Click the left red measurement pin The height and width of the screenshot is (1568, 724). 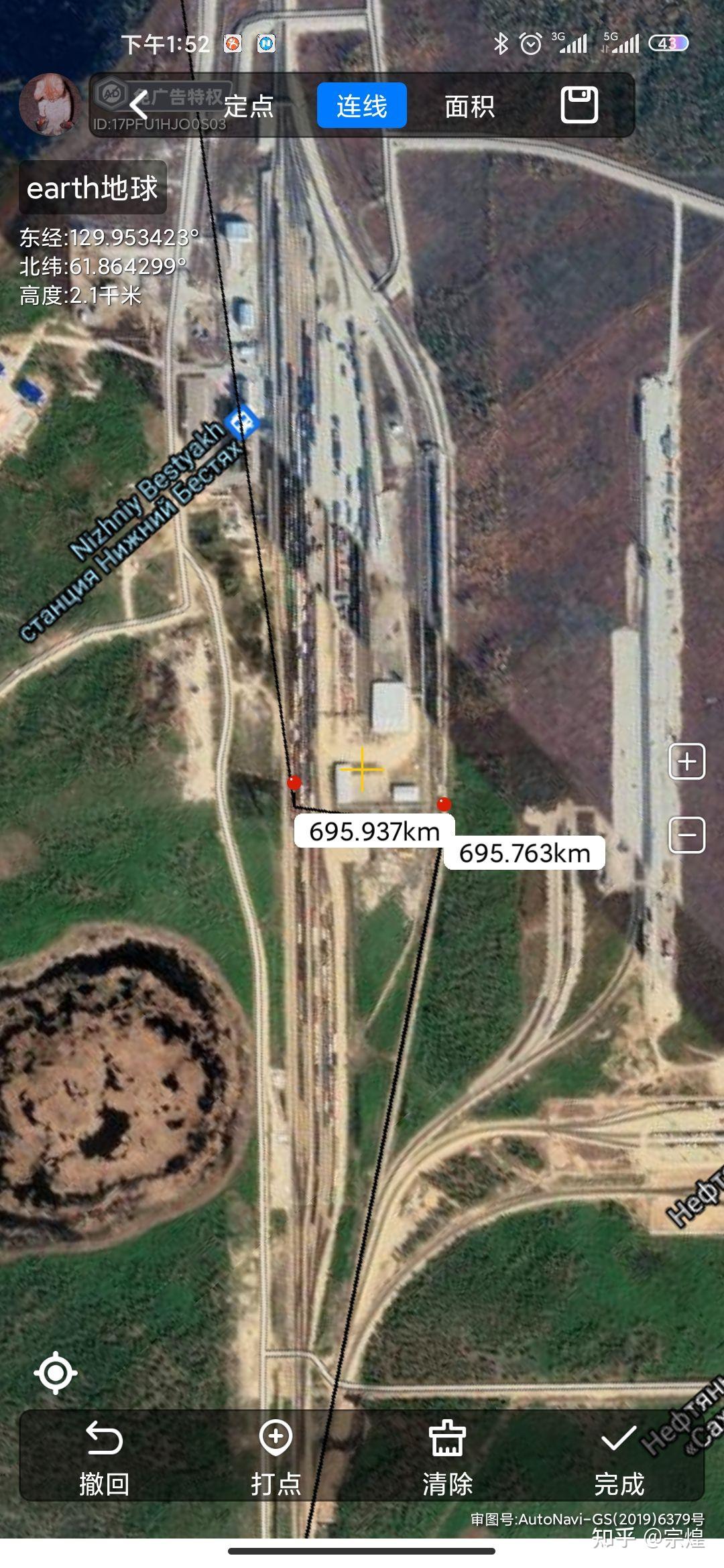[294, 781]
